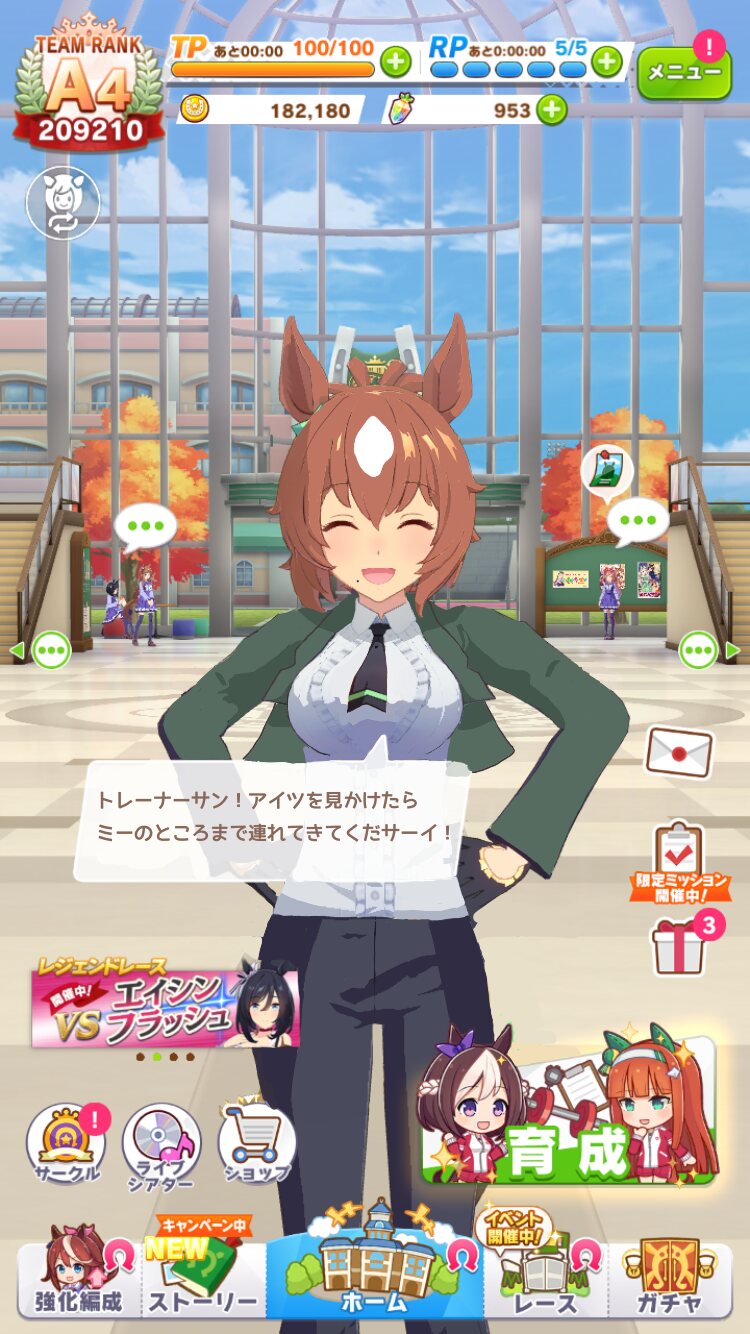Open the サークル circle menu
Image resolution: width=750 pixels, height=1334 pixels.
[x=65, y=1145]
